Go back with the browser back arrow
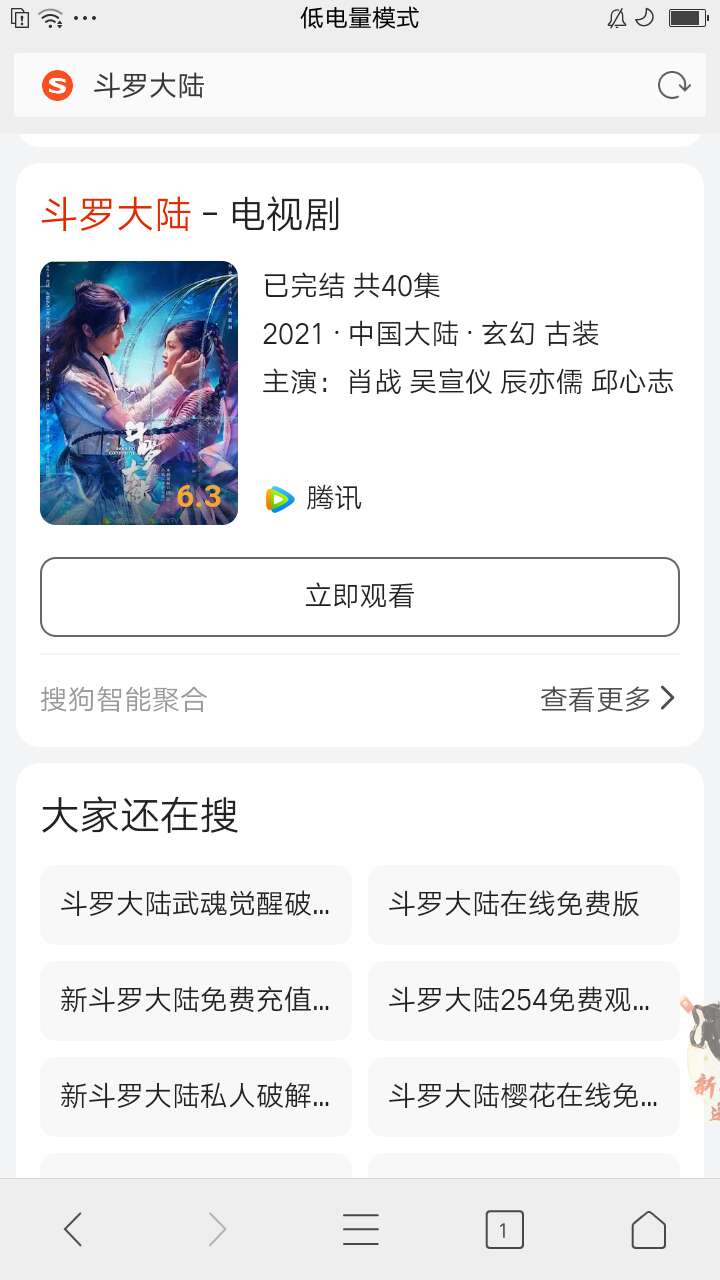The image size is (720, 1280). click(x=73, y=1229)
